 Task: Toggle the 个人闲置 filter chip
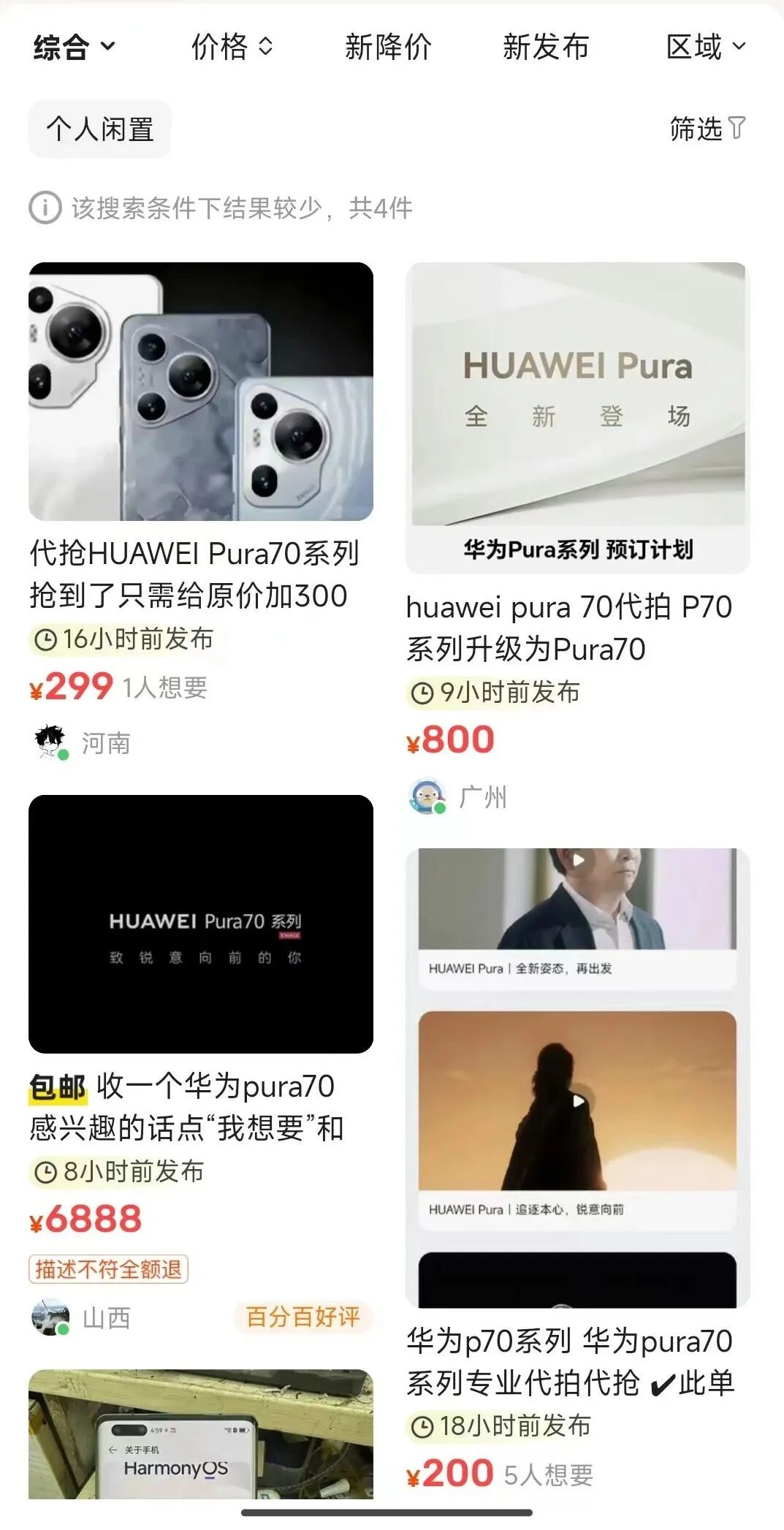pyautogui.click(x=99, y=129)
